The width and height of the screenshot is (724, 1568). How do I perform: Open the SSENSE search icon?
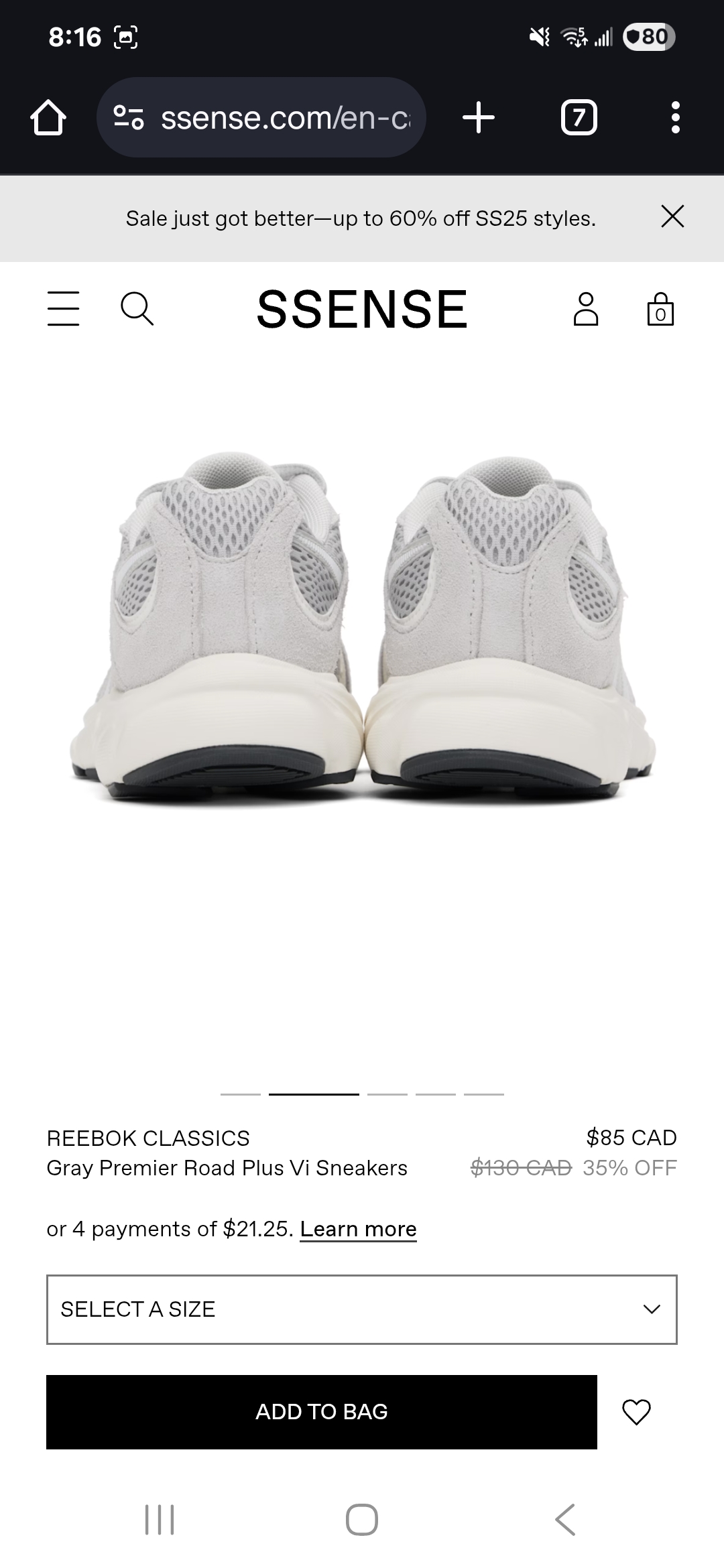click(x=137, y=308)
